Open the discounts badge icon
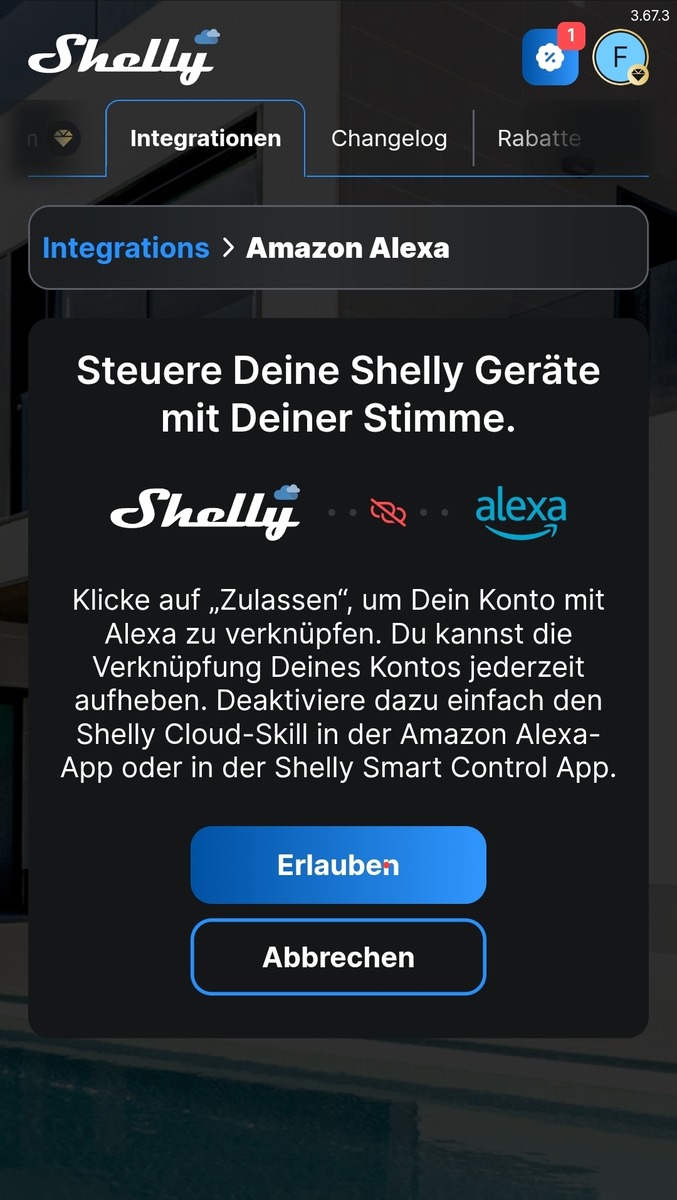This screenshot has width=677, height=1200. (x=550, y=57)
